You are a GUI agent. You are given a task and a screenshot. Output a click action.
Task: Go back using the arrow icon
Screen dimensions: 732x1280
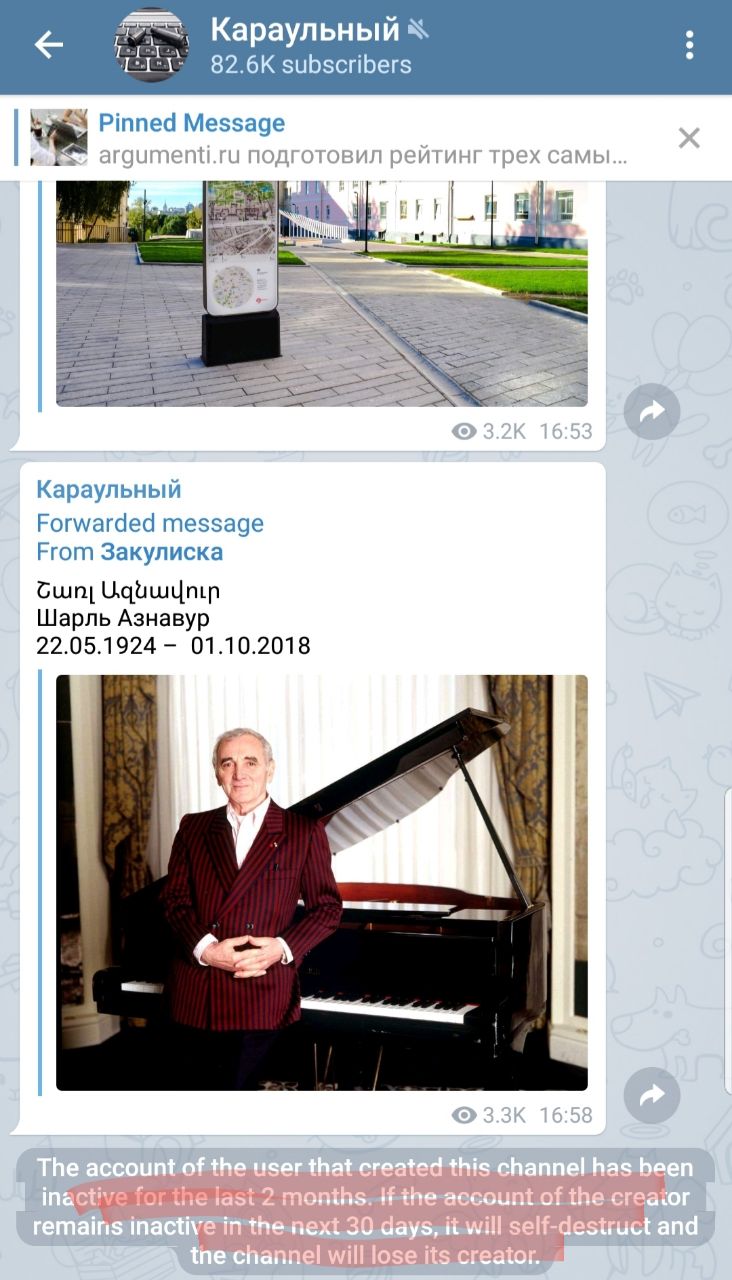[x=48, y=45]
